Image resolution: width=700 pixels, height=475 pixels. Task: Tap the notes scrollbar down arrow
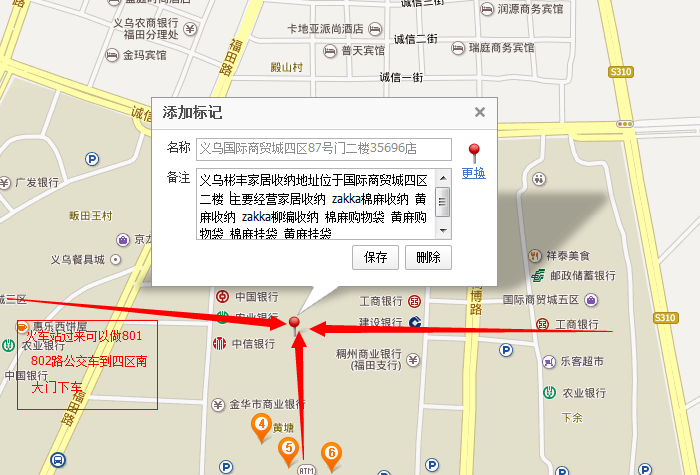point(443,232)
